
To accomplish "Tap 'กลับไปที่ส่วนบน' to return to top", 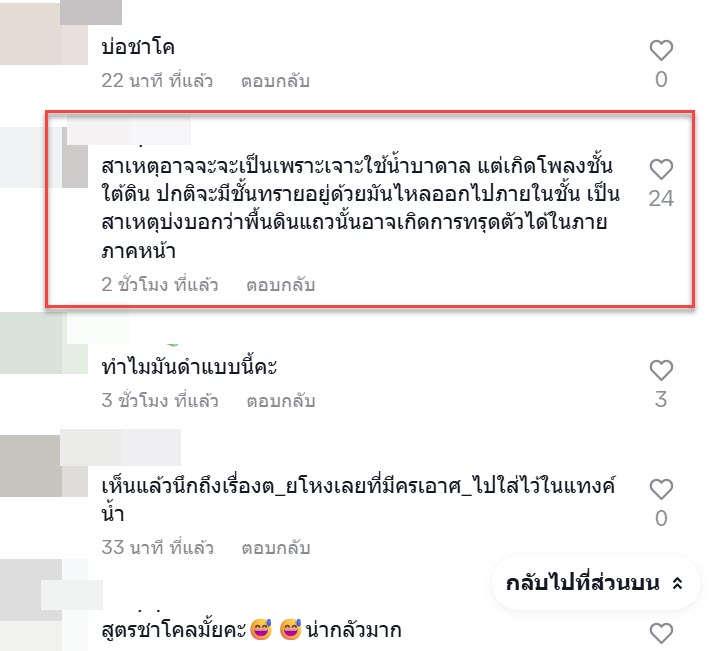I will point(594,583).
